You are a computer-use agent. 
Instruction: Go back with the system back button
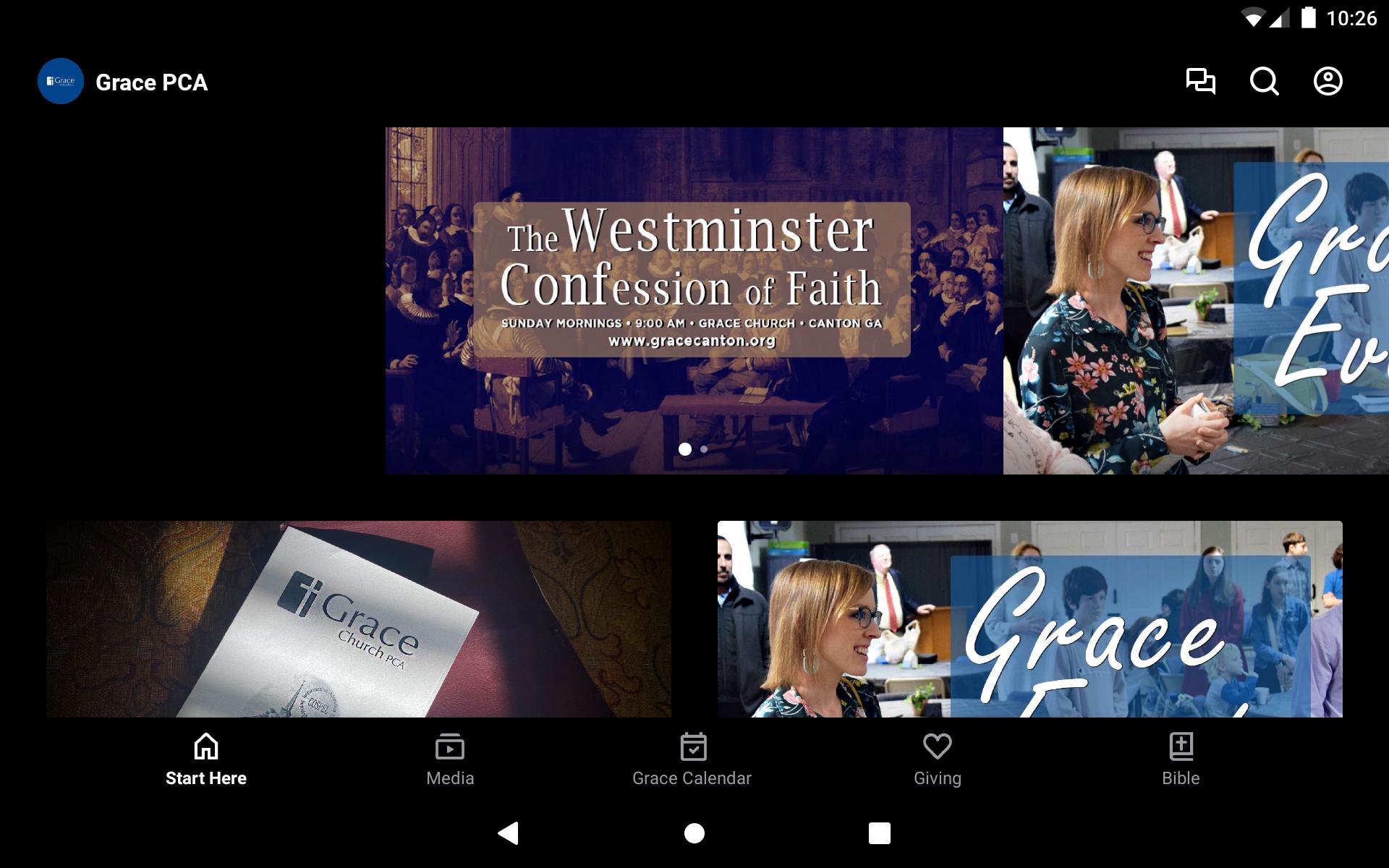(x=509, y=833)
